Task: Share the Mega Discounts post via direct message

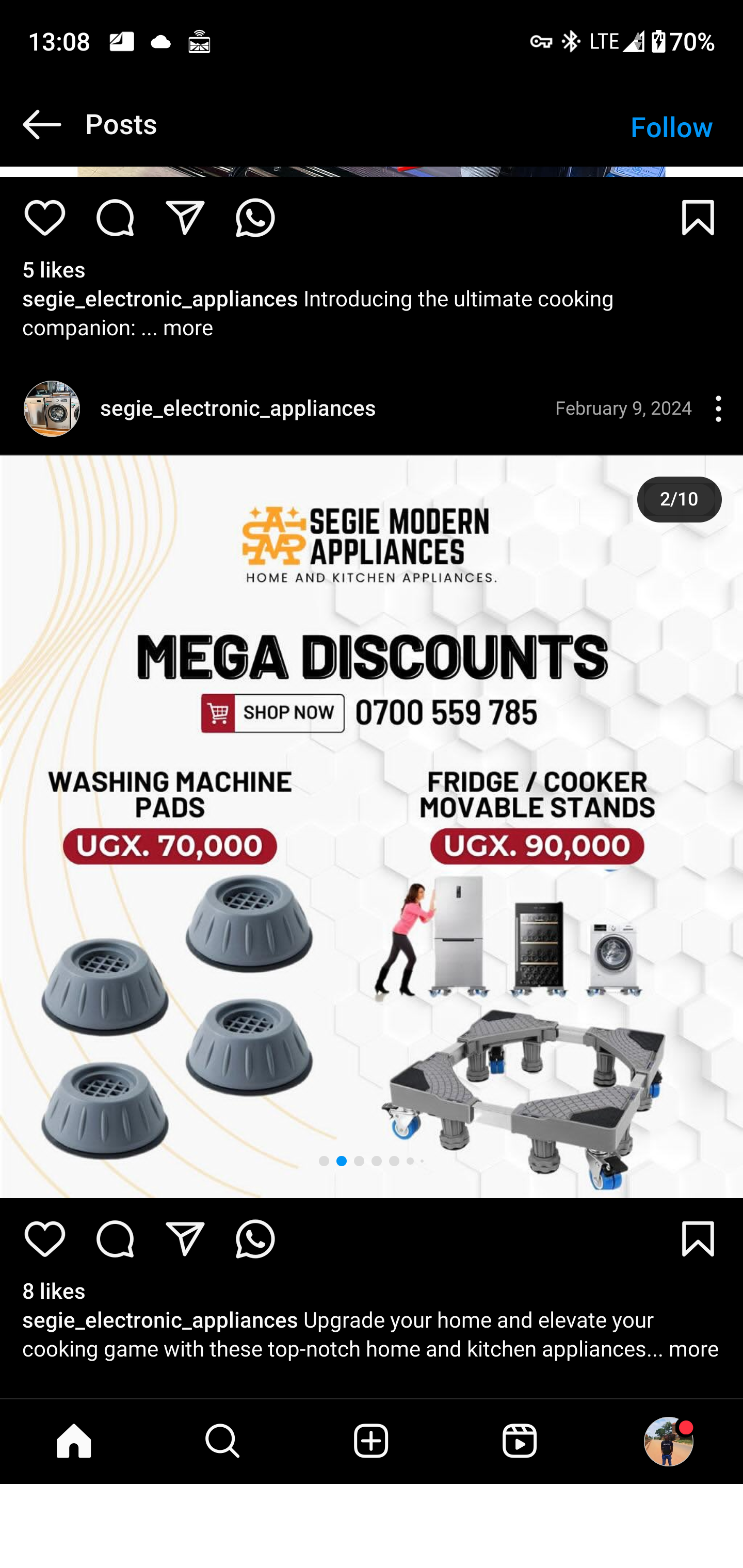Action: coord(185,1239)
